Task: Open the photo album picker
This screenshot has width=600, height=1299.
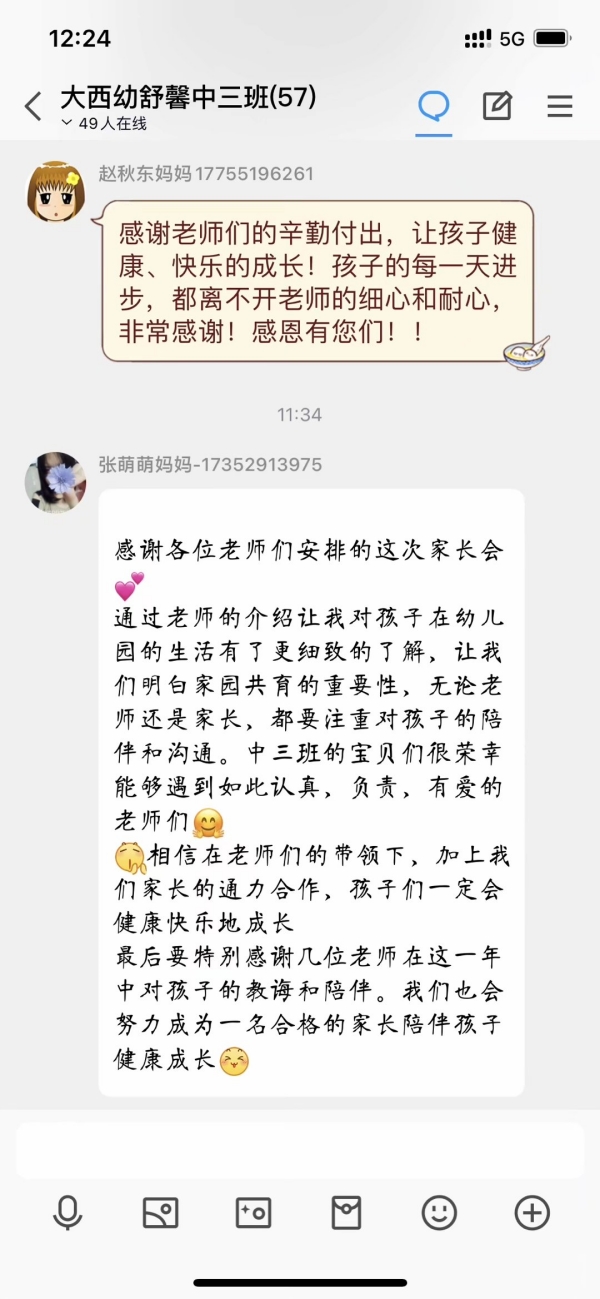Action: tap(161, 1213)
